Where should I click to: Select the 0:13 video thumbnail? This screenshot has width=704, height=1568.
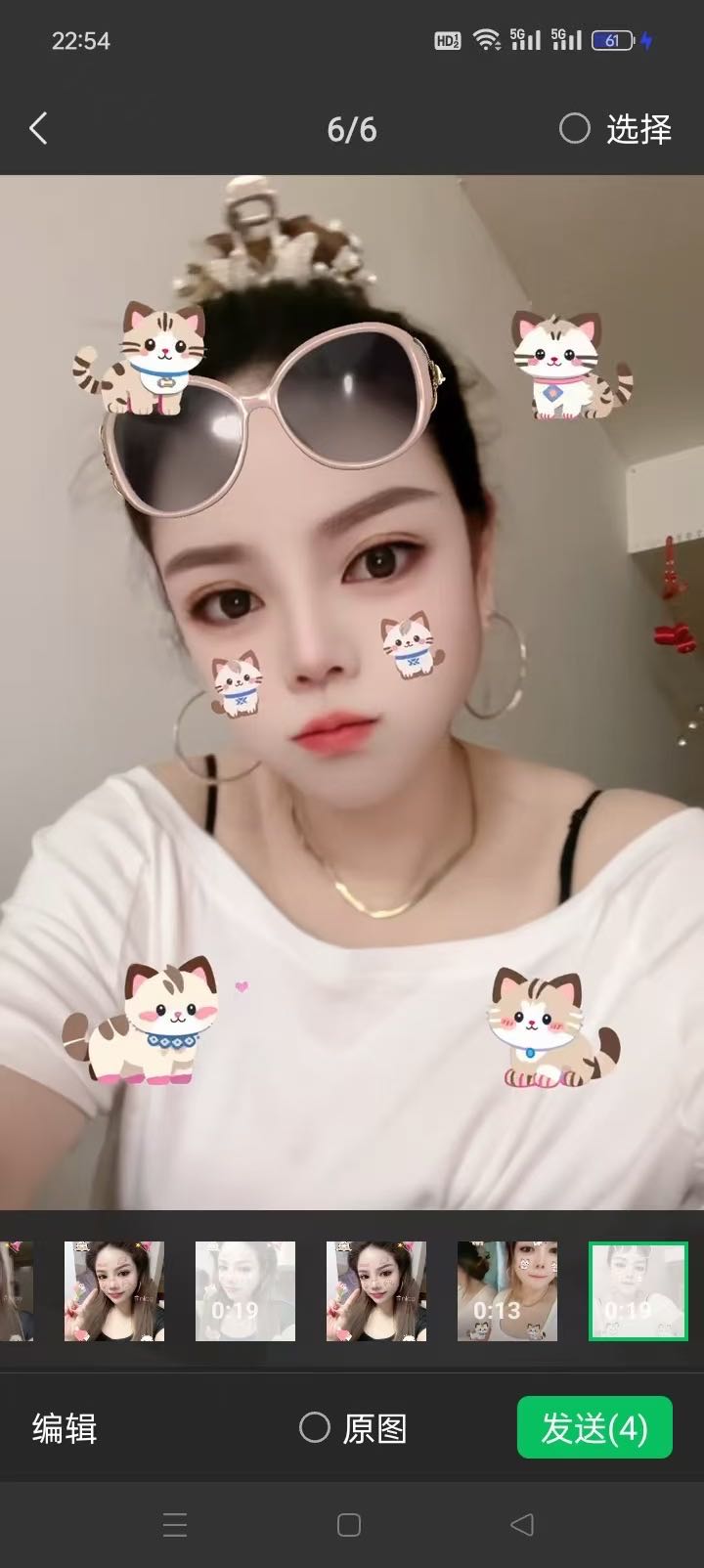click(507, 1290)
